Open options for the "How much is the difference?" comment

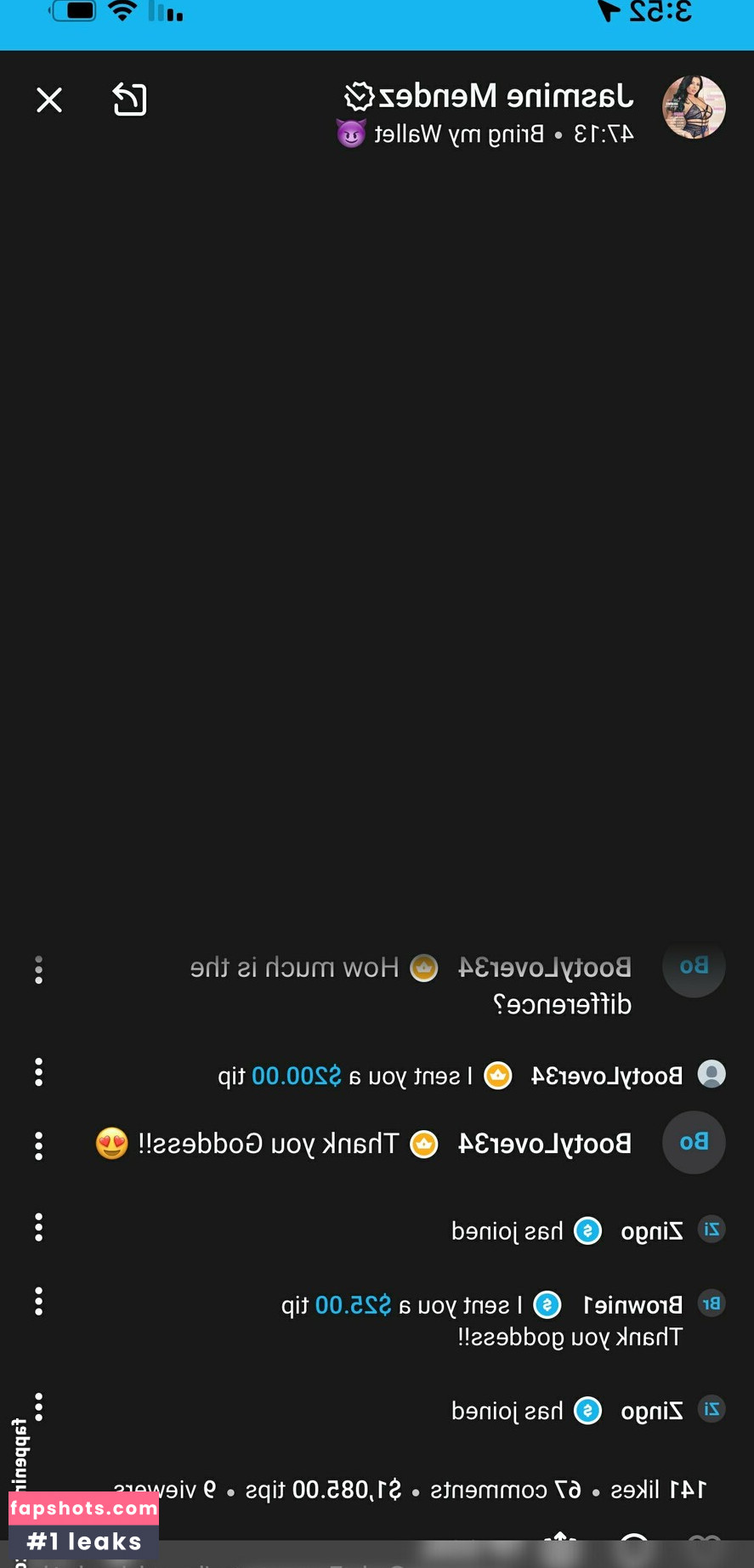38,969
